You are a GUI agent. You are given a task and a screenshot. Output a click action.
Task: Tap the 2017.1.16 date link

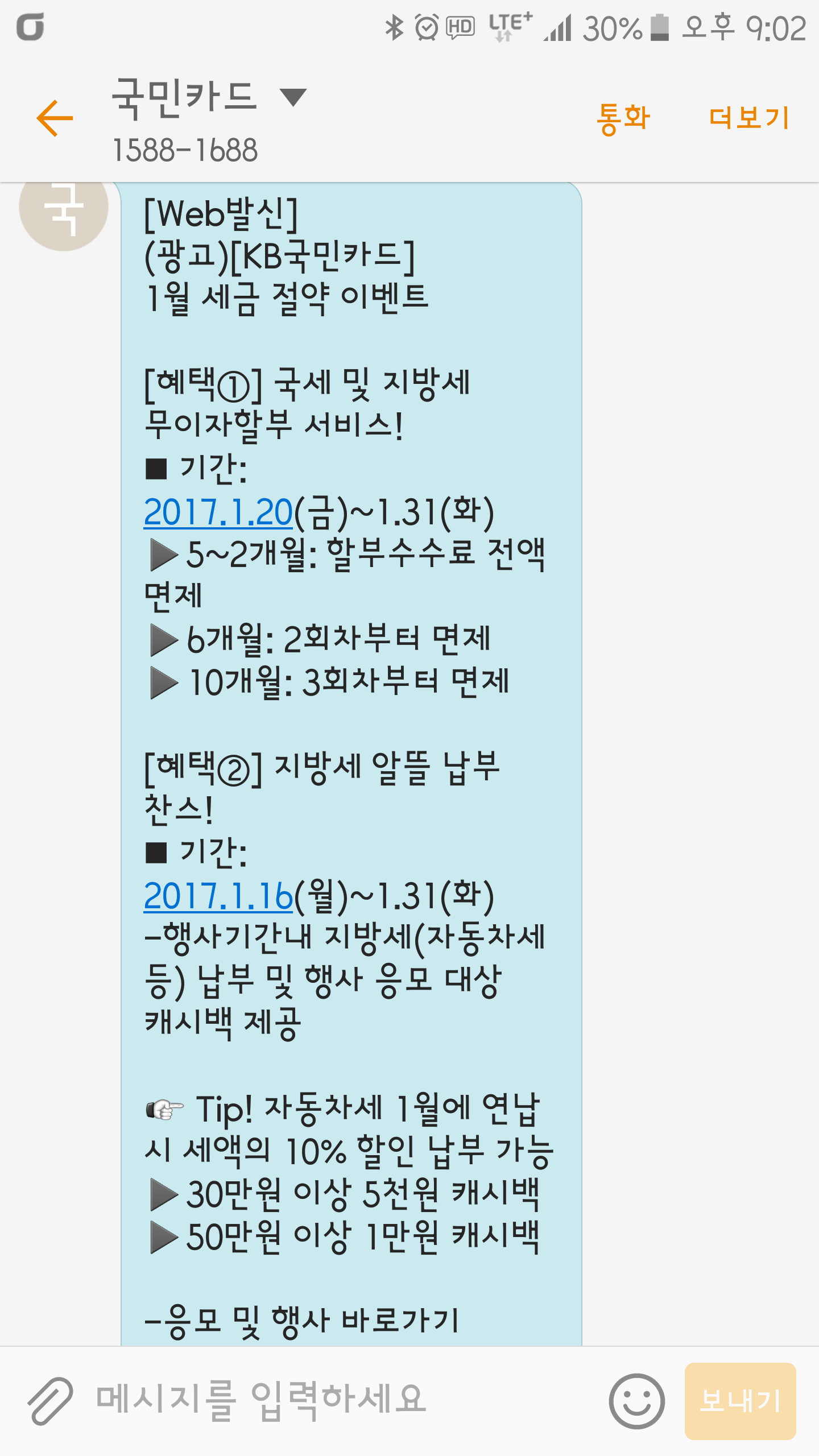218,896
